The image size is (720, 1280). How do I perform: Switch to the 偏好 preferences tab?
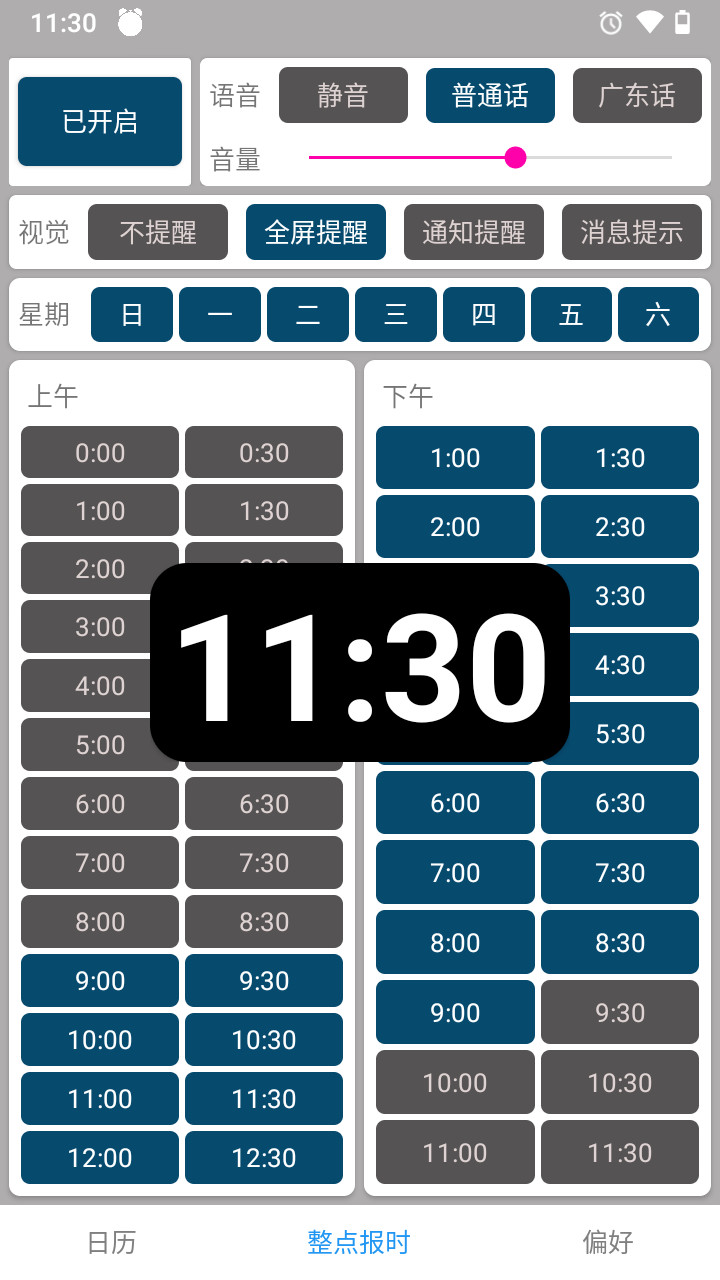pos(607,1242)
